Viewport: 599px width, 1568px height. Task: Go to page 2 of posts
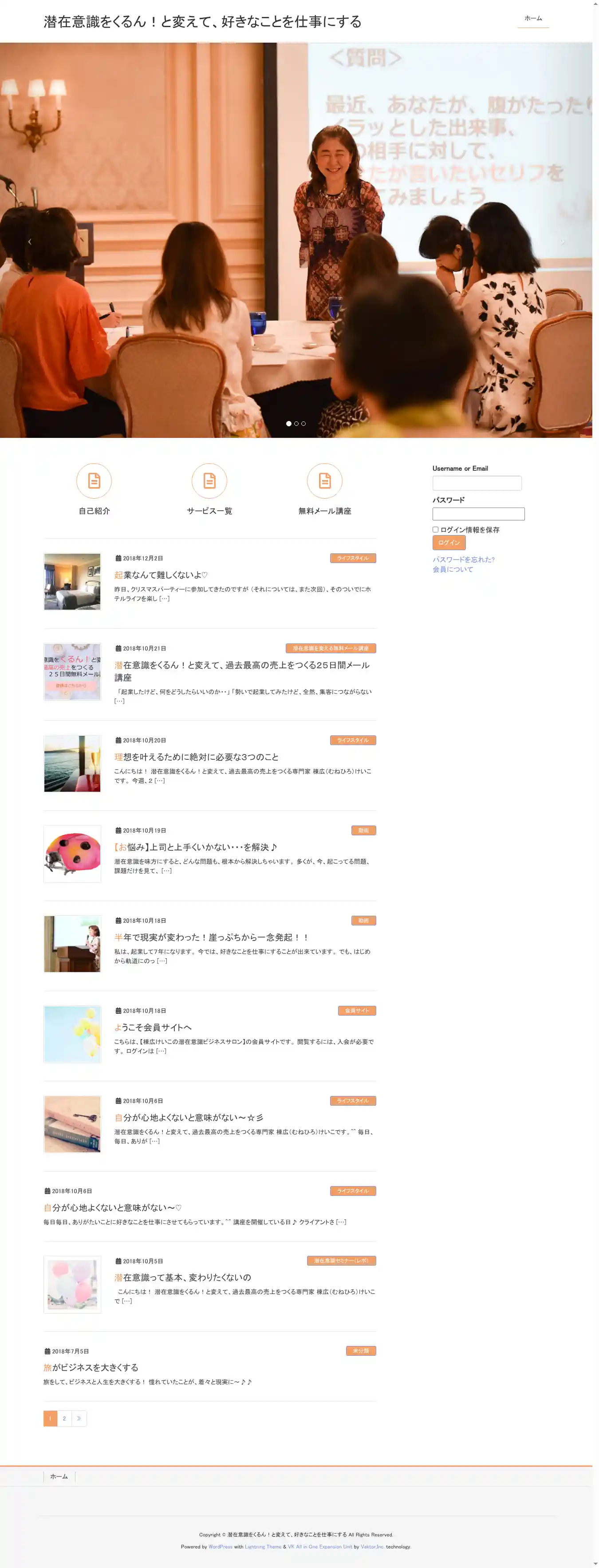[64, 1418]
